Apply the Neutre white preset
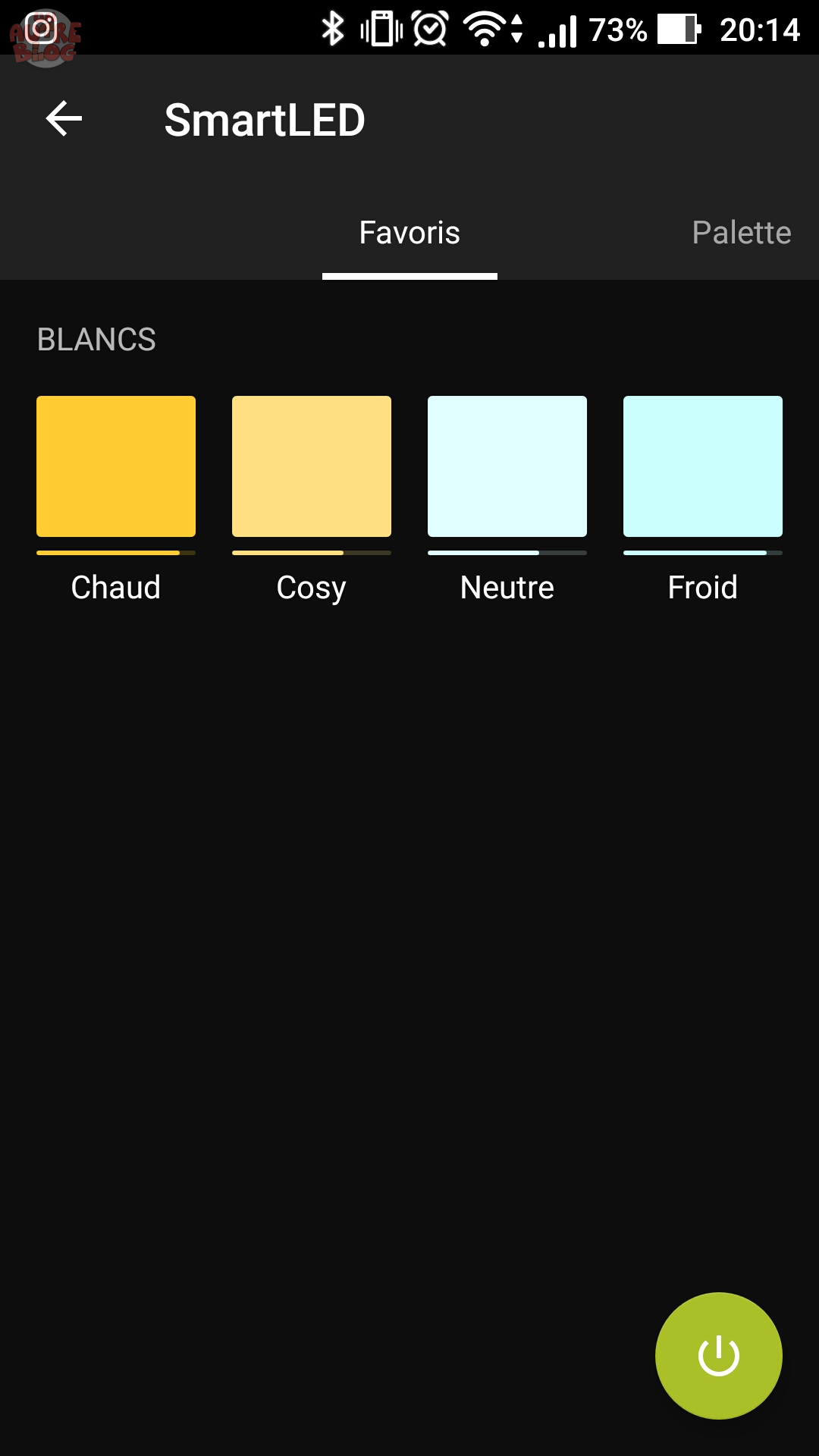This screenshot has height=1456, width=819. (507, 466)
